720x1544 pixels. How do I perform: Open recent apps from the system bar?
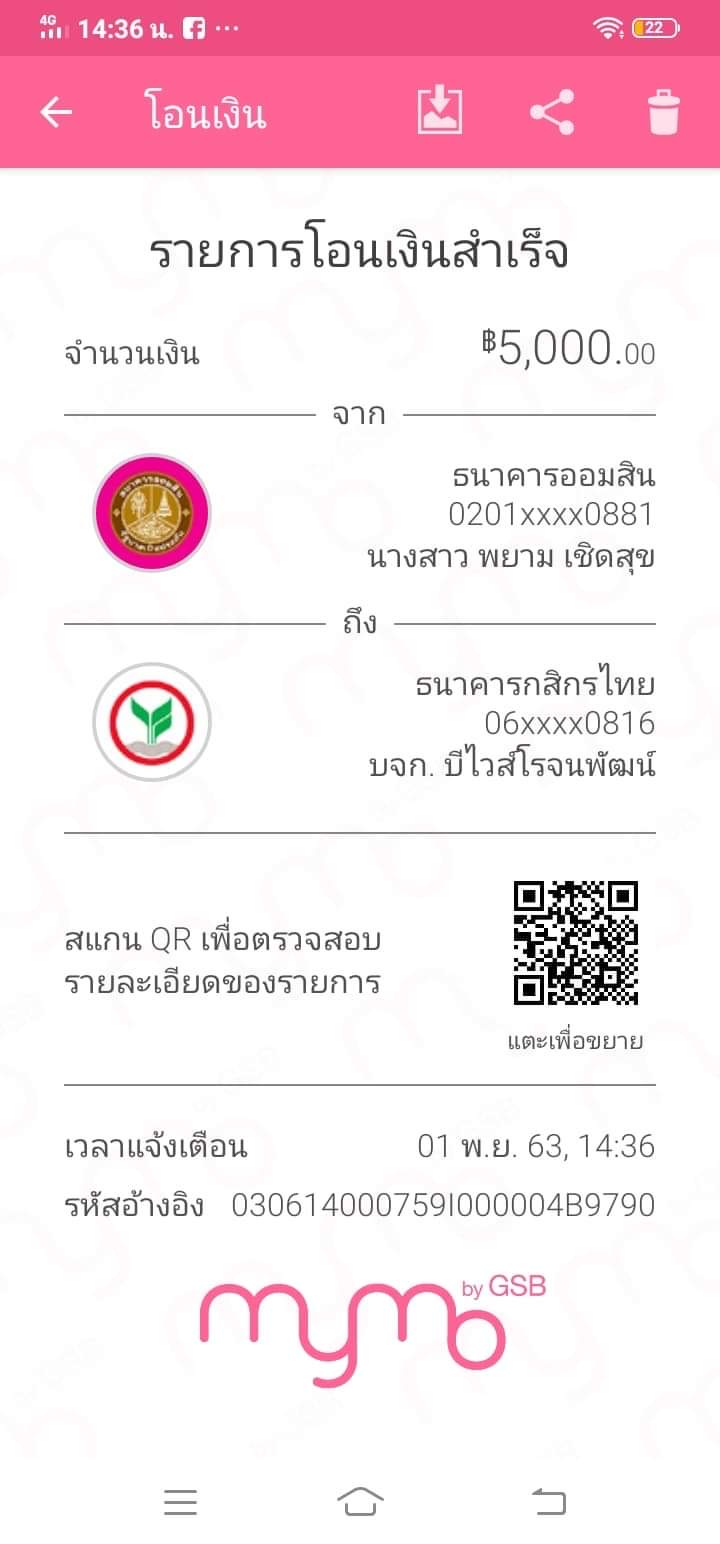[x=181, y=1502]
